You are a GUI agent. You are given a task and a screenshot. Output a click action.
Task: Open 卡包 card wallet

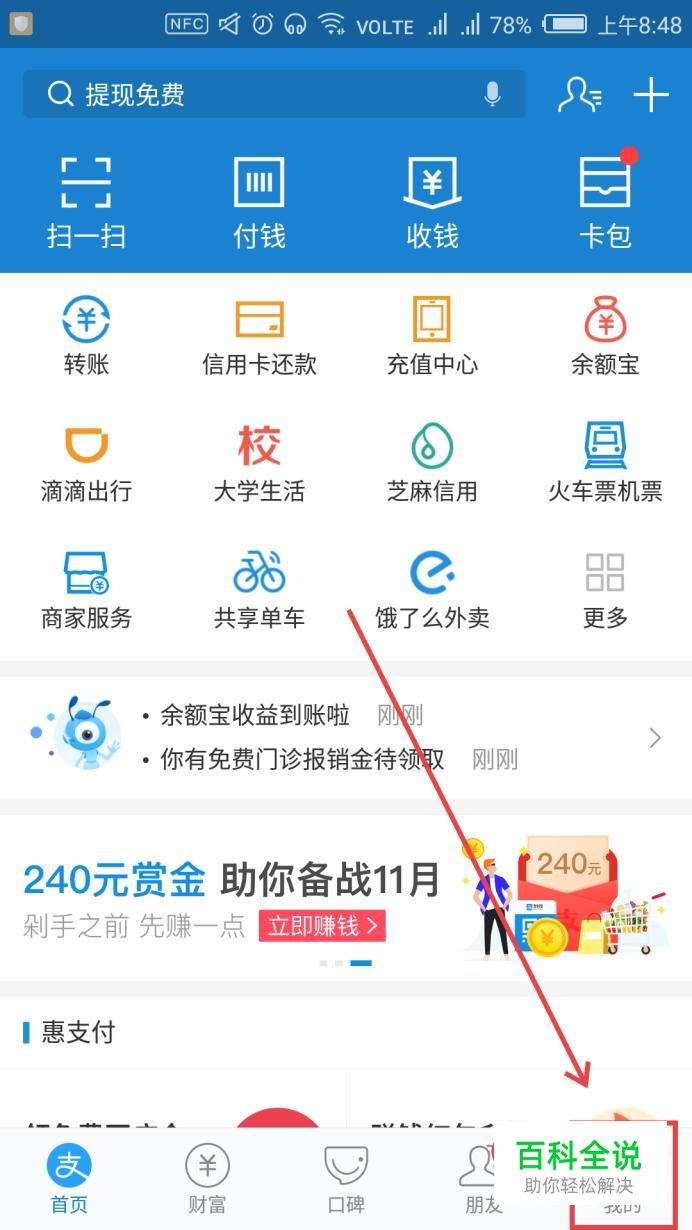pyautogui.click(x=605, y=203)
